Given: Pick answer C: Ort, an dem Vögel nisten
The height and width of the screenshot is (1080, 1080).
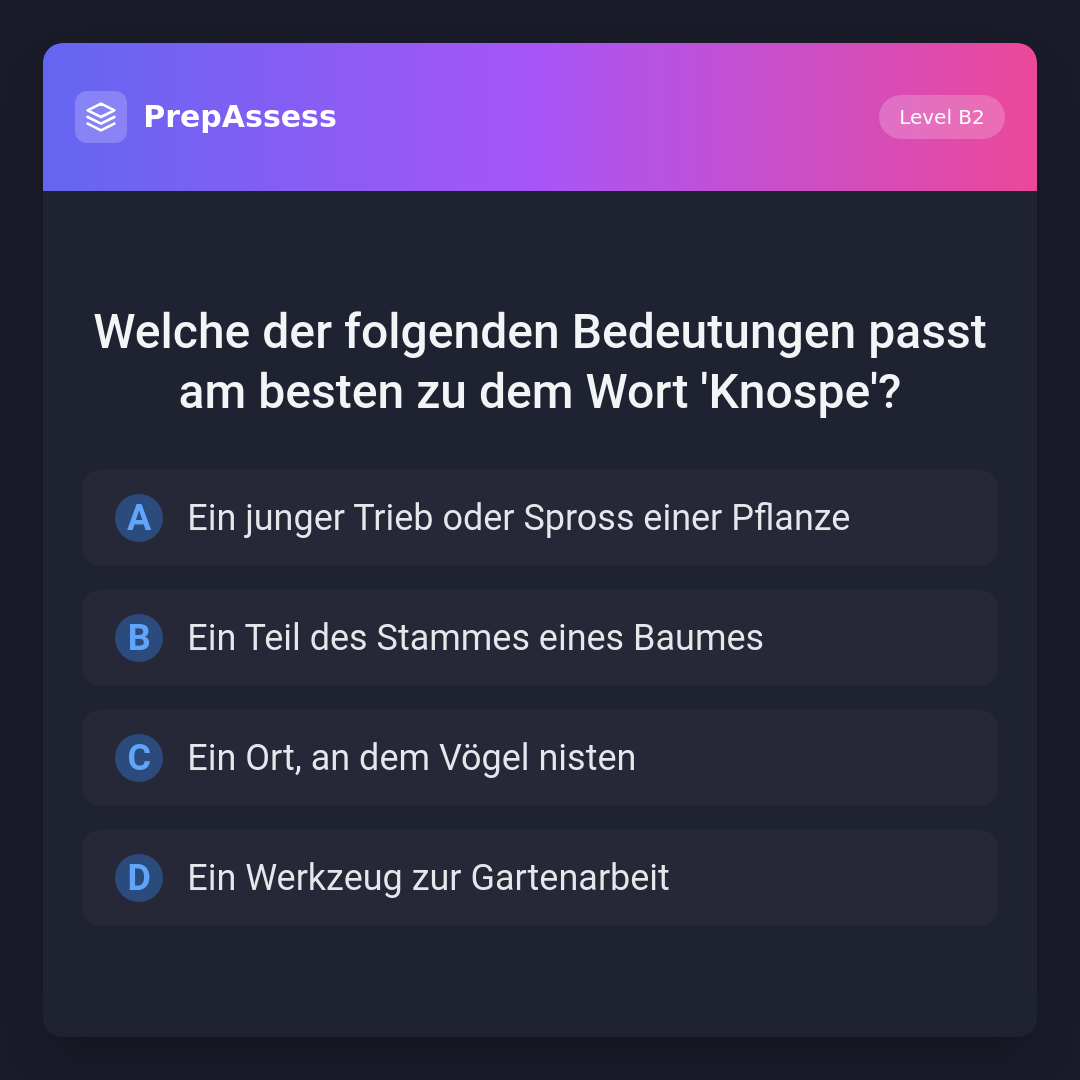Looking at the screenshot, I should 540,758.
